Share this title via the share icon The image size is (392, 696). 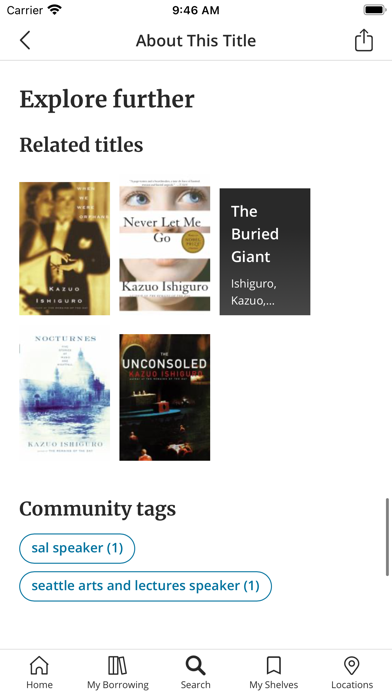(364, 40)
